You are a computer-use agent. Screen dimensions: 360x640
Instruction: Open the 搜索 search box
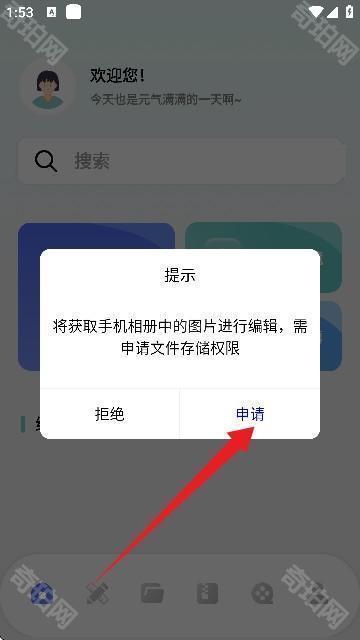point(180,161)
